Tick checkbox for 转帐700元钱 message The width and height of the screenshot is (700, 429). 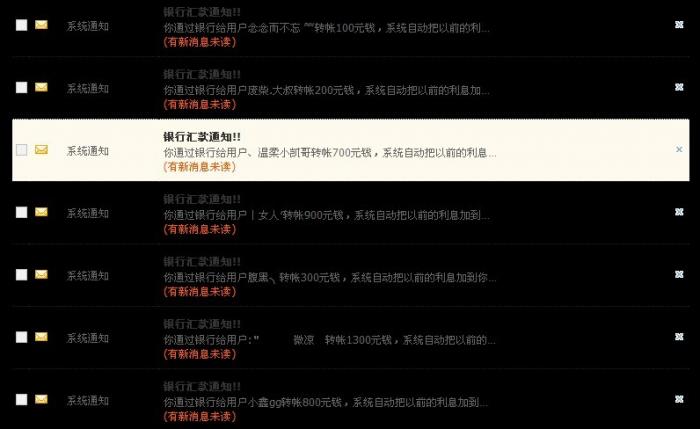click(21, 150)
